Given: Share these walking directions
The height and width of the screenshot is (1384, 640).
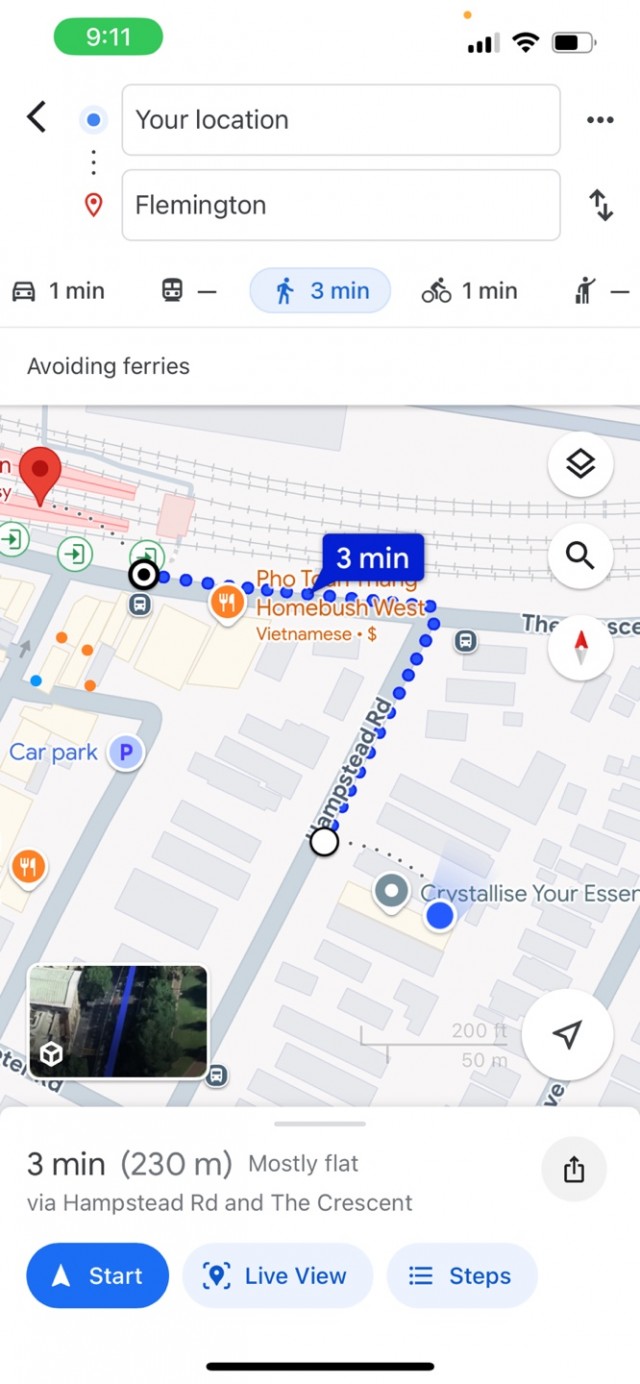Looking at the screenshot, I should pos(573,1169).
